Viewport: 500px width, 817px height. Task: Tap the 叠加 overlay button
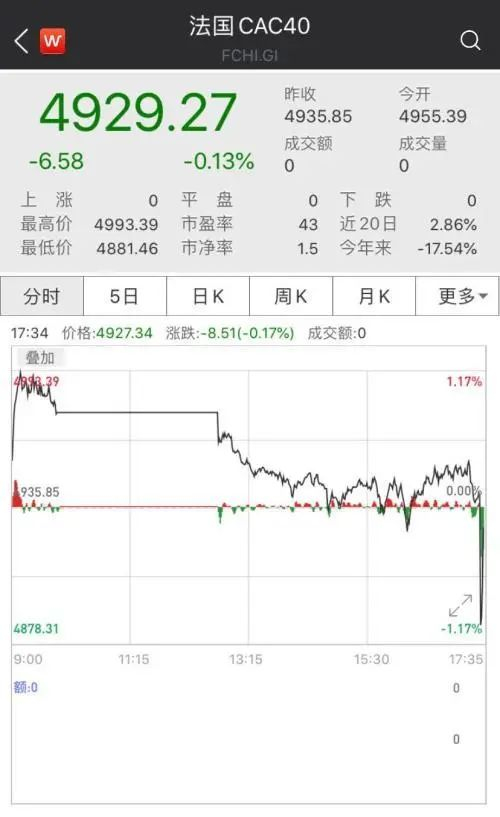[x=40, y=358]
